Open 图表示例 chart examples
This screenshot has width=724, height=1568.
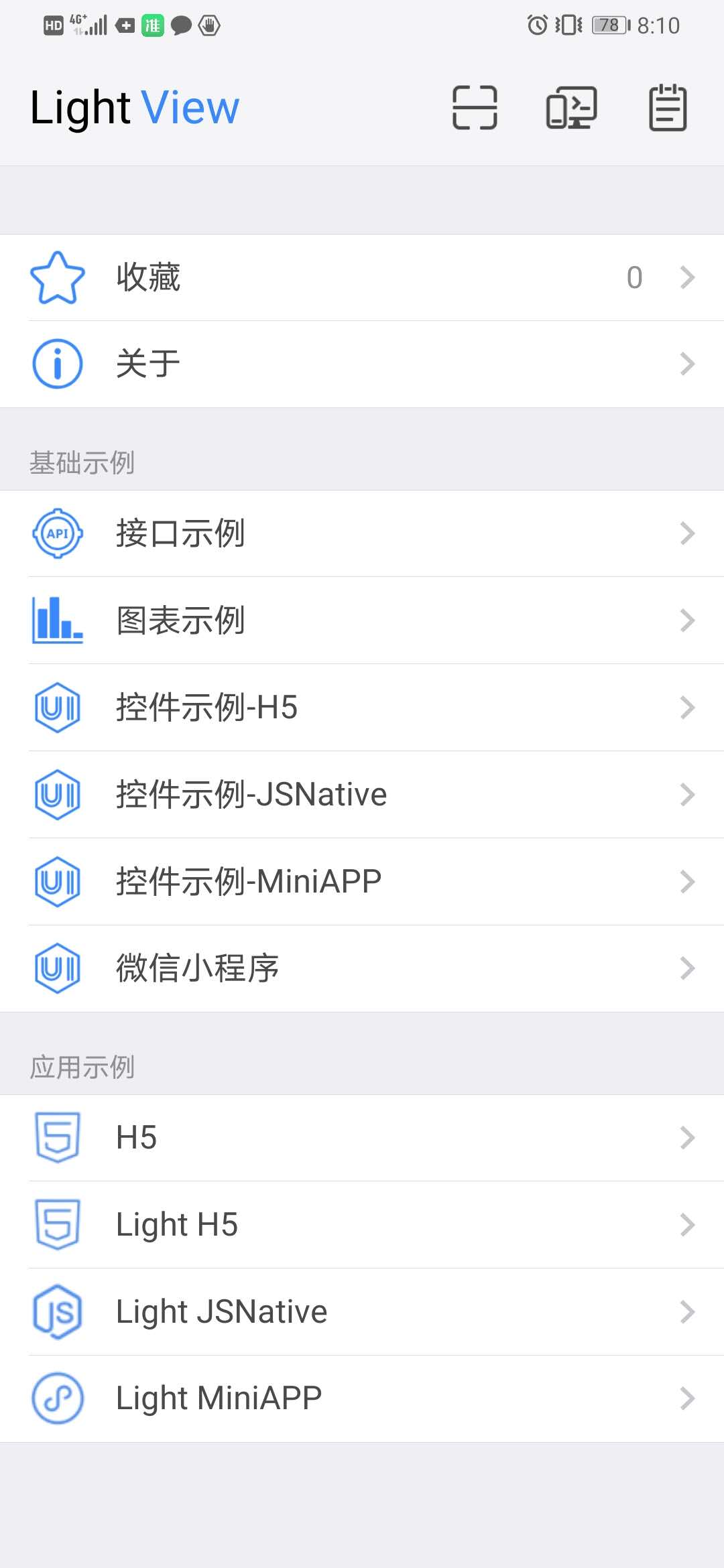coord(362,620)
